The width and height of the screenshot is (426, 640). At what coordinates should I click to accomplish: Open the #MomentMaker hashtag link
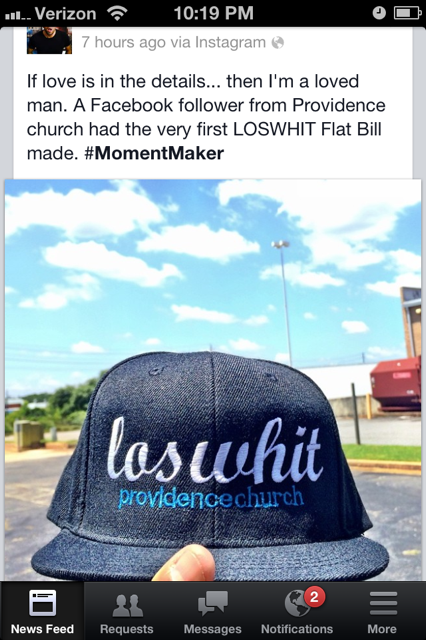coord(154,153)
